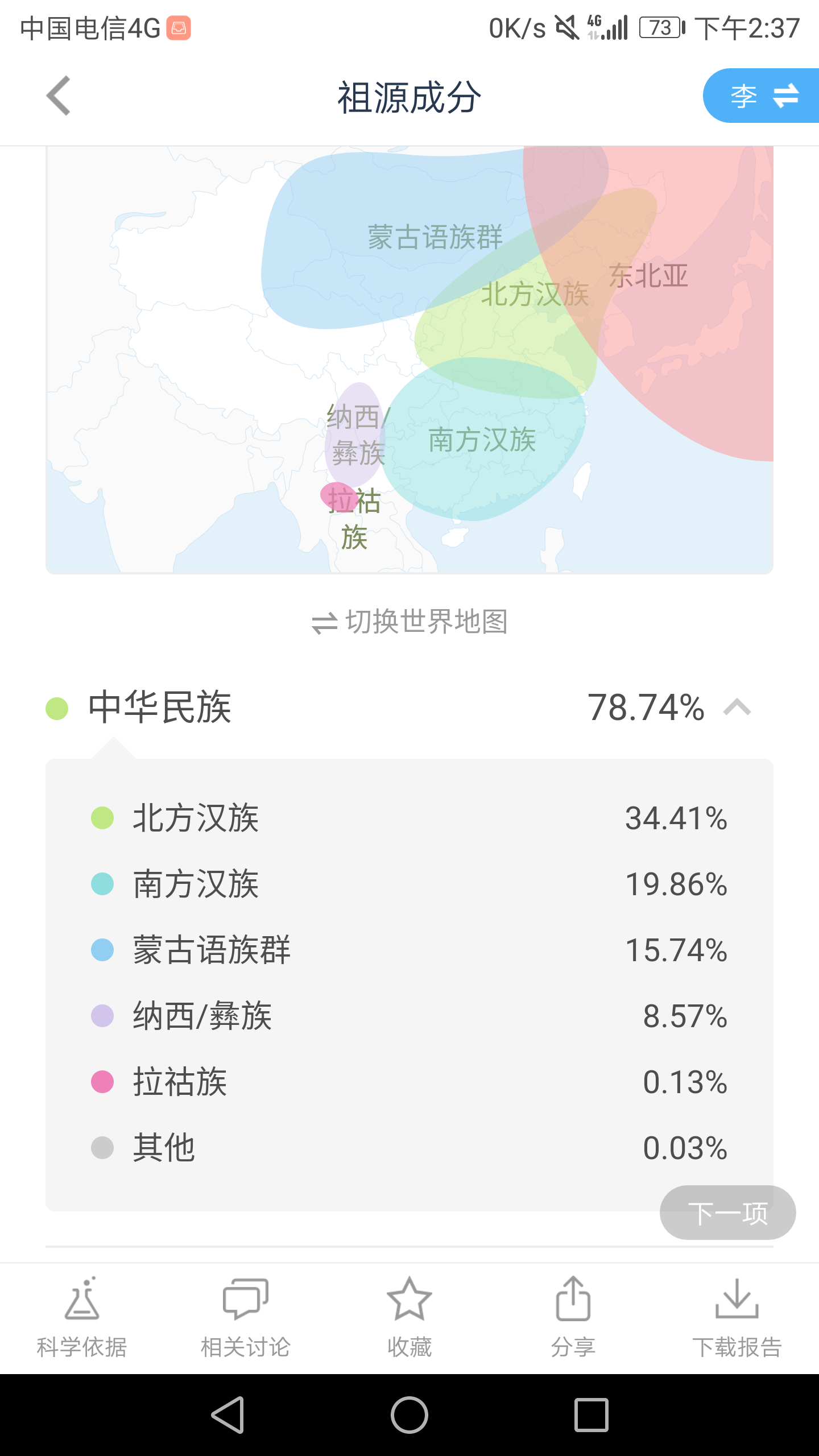Open recent apps via the square button
This screenshot has height=1456, width=819.
[x=591, y=1415]
